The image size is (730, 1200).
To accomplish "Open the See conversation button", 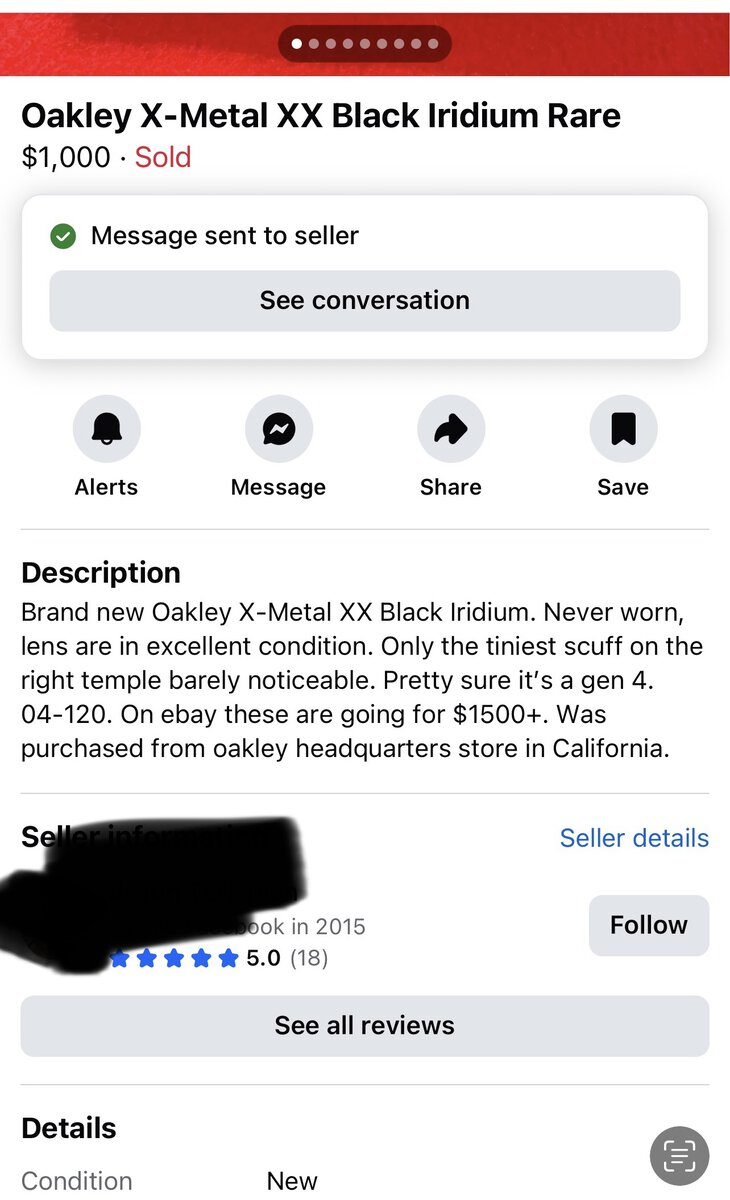I will (x=364, y=300).
